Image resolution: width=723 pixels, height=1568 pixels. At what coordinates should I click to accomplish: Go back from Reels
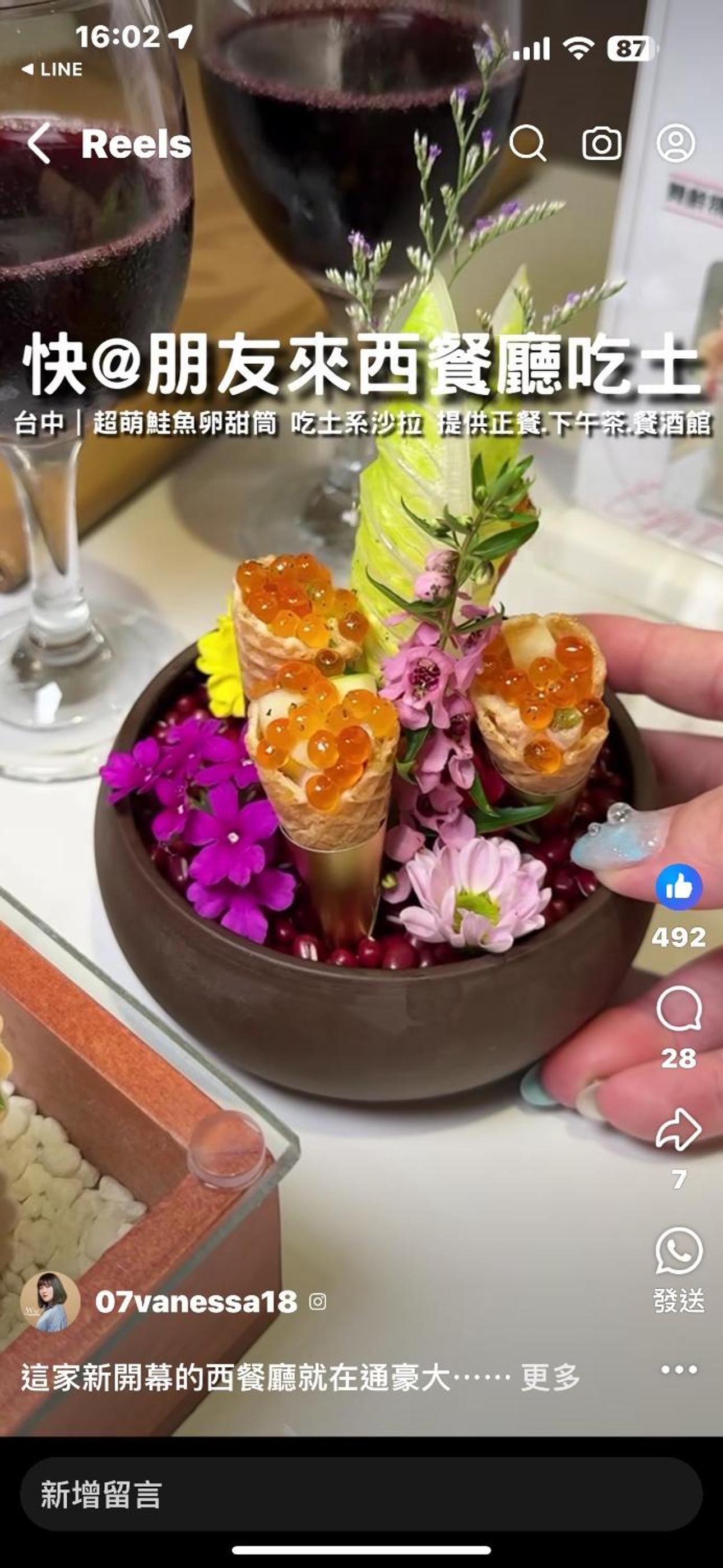[x=39, y=144]
